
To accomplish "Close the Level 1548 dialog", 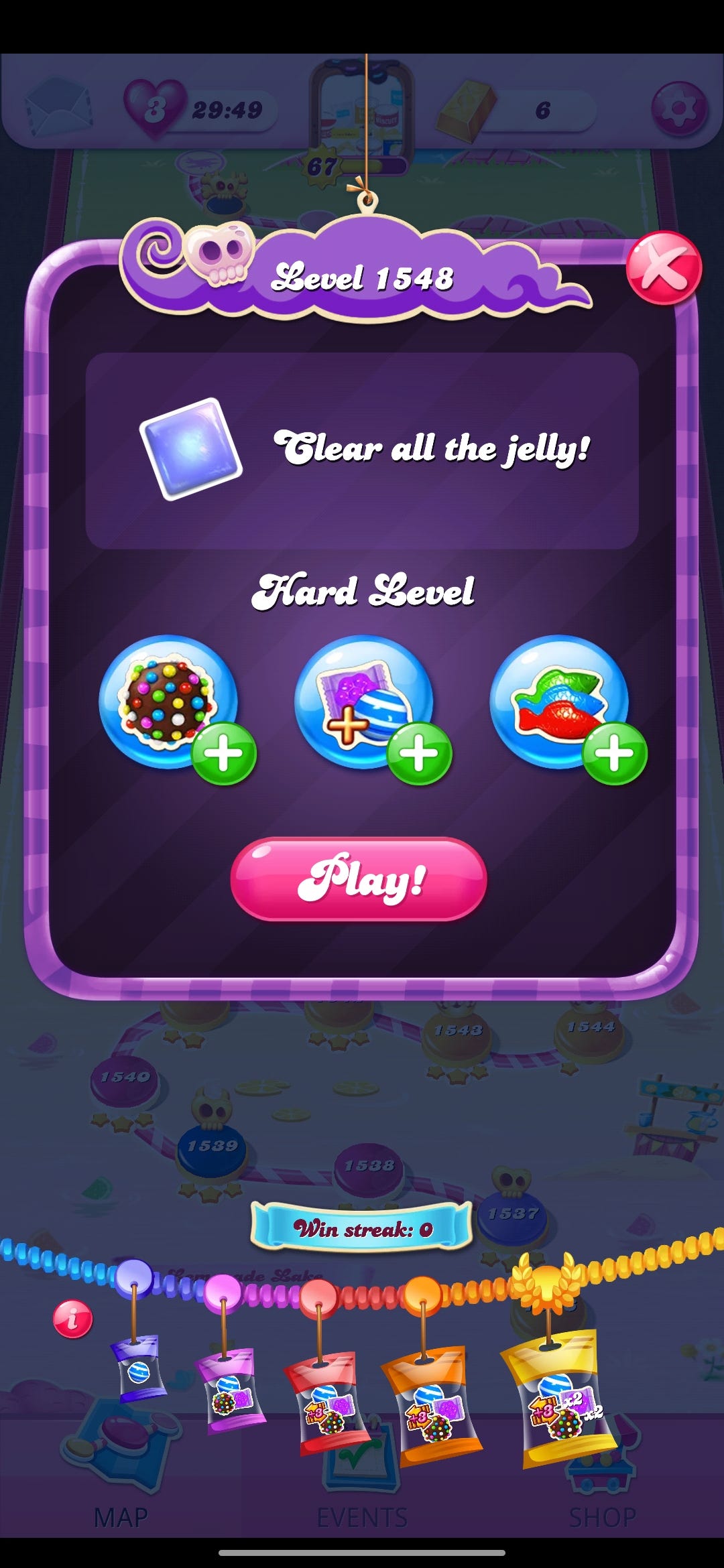I will click(x=664, y=268).
